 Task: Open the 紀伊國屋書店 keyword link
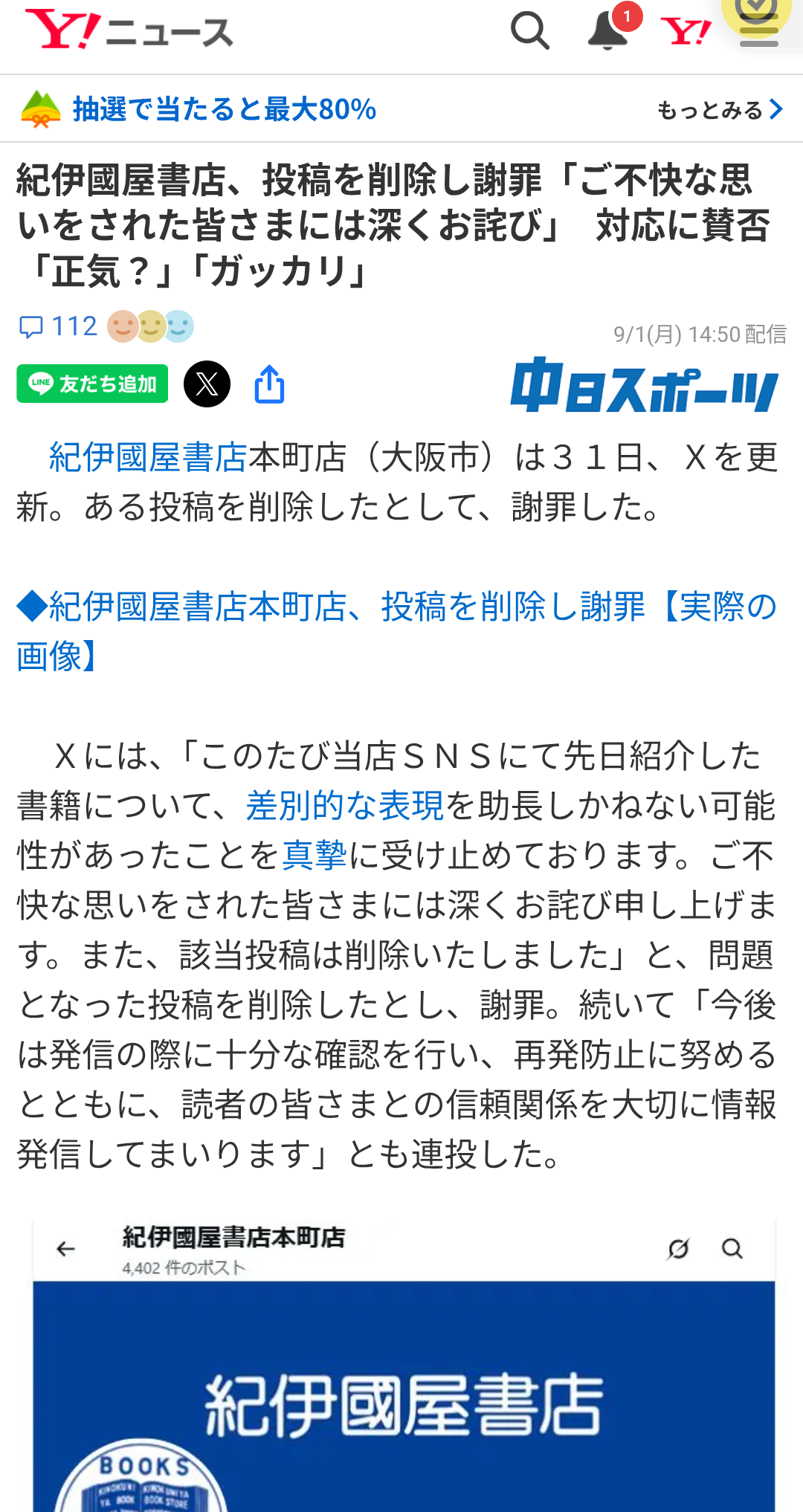coord(147,457)
